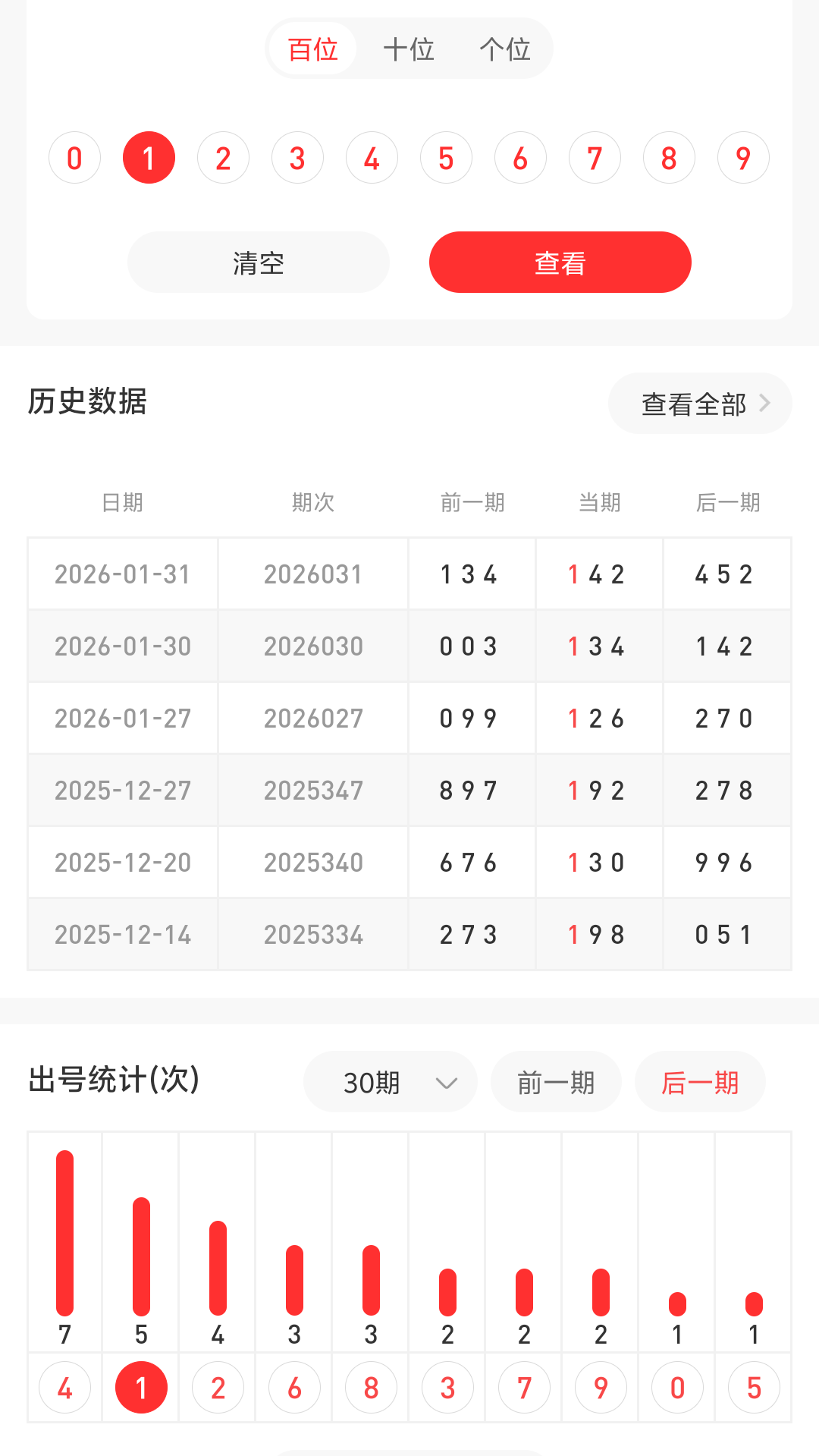The width and height of the screenshot is (819, 1456).
Task: Select number 3 in the digit picker
Action: pos(297,156)
